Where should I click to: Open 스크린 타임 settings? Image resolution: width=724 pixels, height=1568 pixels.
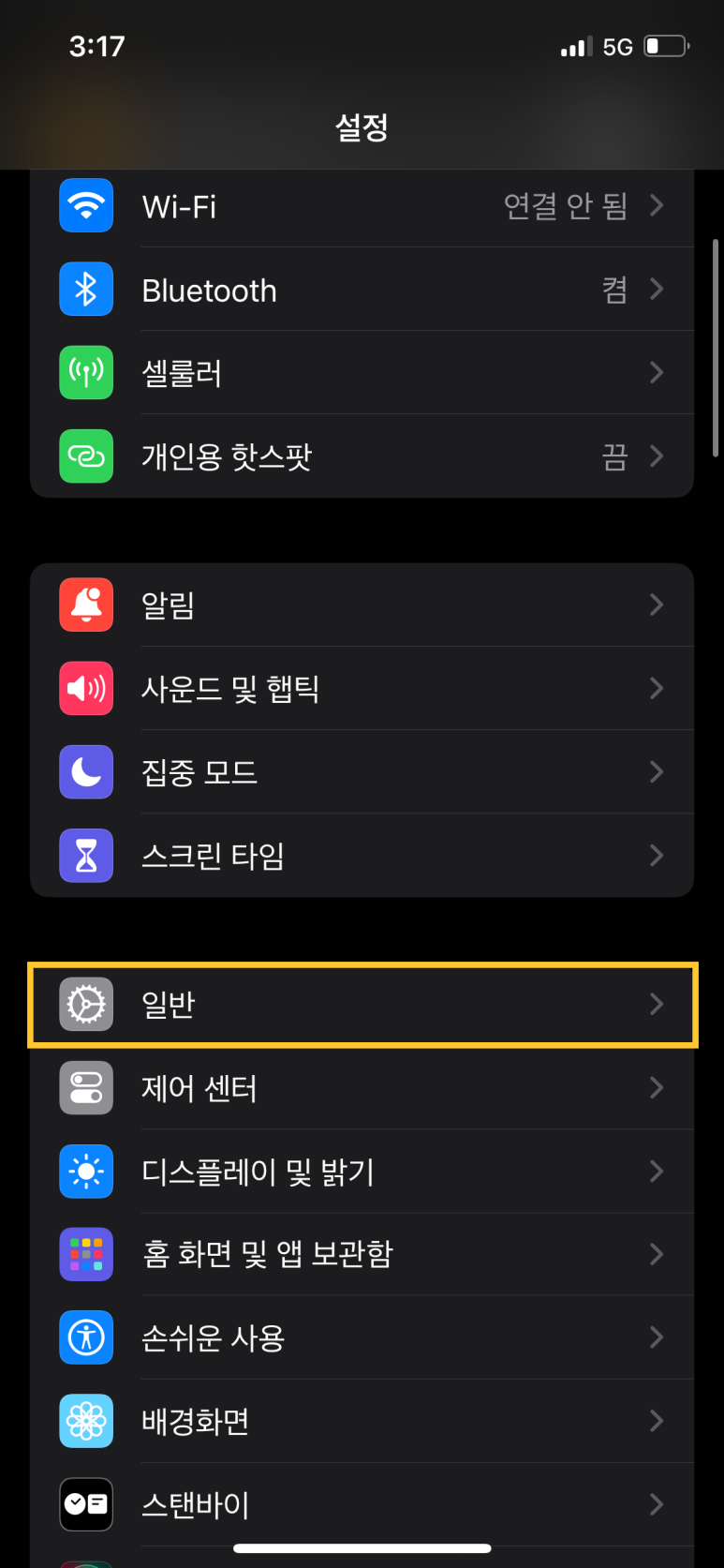tap(362, 855)
